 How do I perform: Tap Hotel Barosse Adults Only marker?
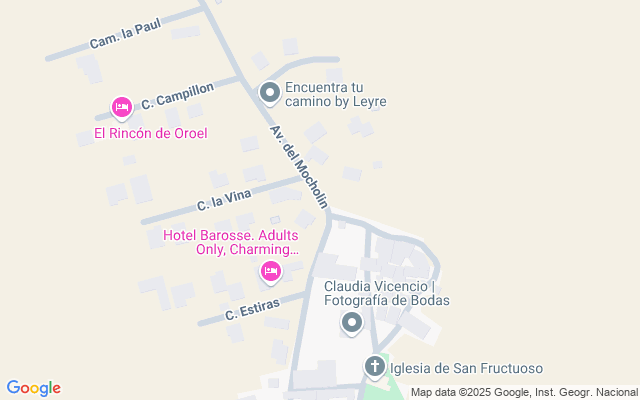(x=270, y=270)
